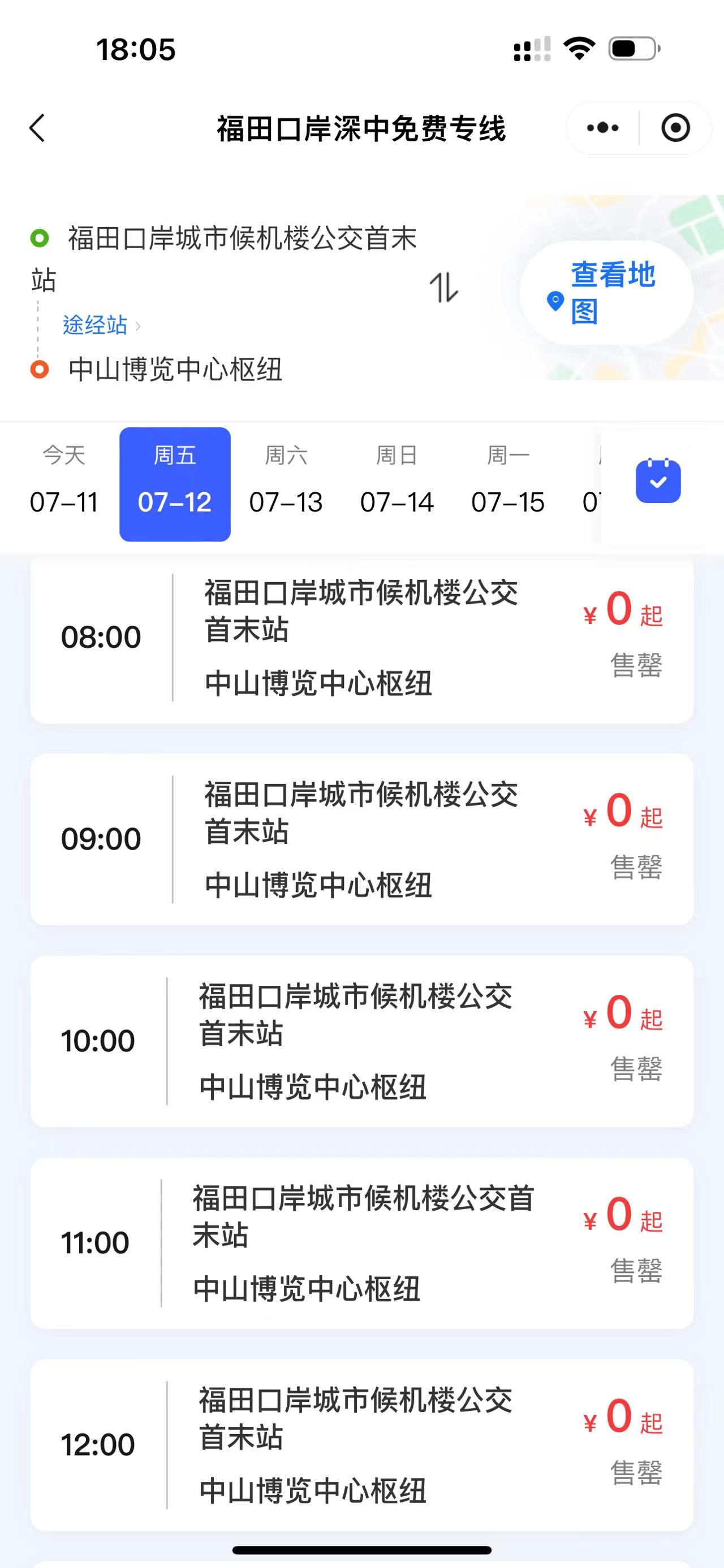Open the 08:00 departure card
This screenshot has width=724, height=1568.
coord(361,638)
